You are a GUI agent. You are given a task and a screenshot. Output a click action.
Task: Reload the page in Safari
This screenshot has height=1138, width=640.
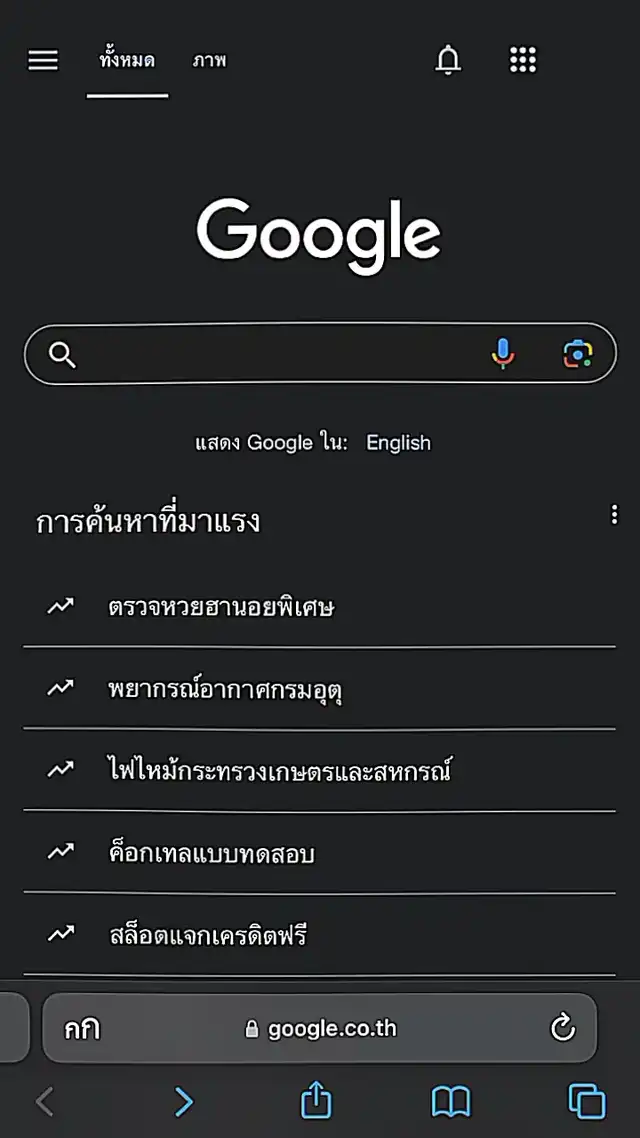click(x=563, y=1028)
